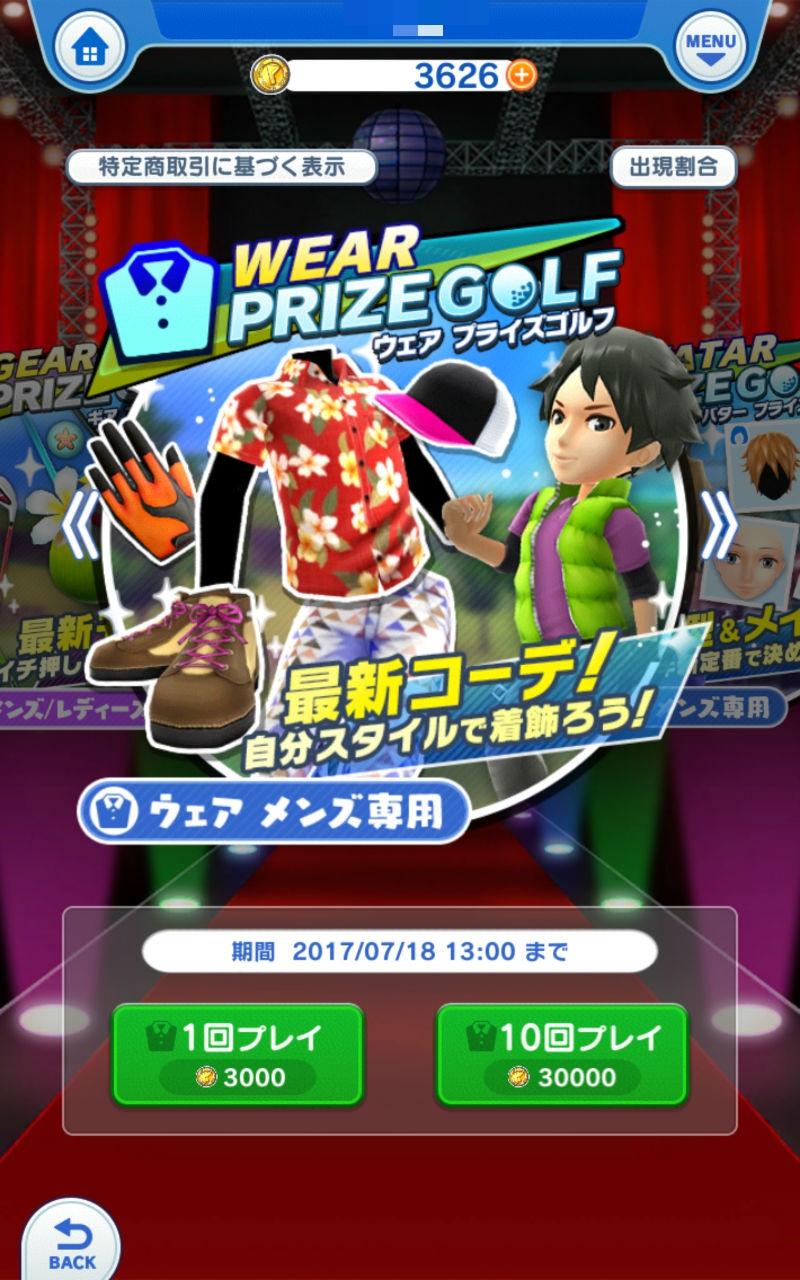View 出現割合 drop rates

click(x=672, y=167)
